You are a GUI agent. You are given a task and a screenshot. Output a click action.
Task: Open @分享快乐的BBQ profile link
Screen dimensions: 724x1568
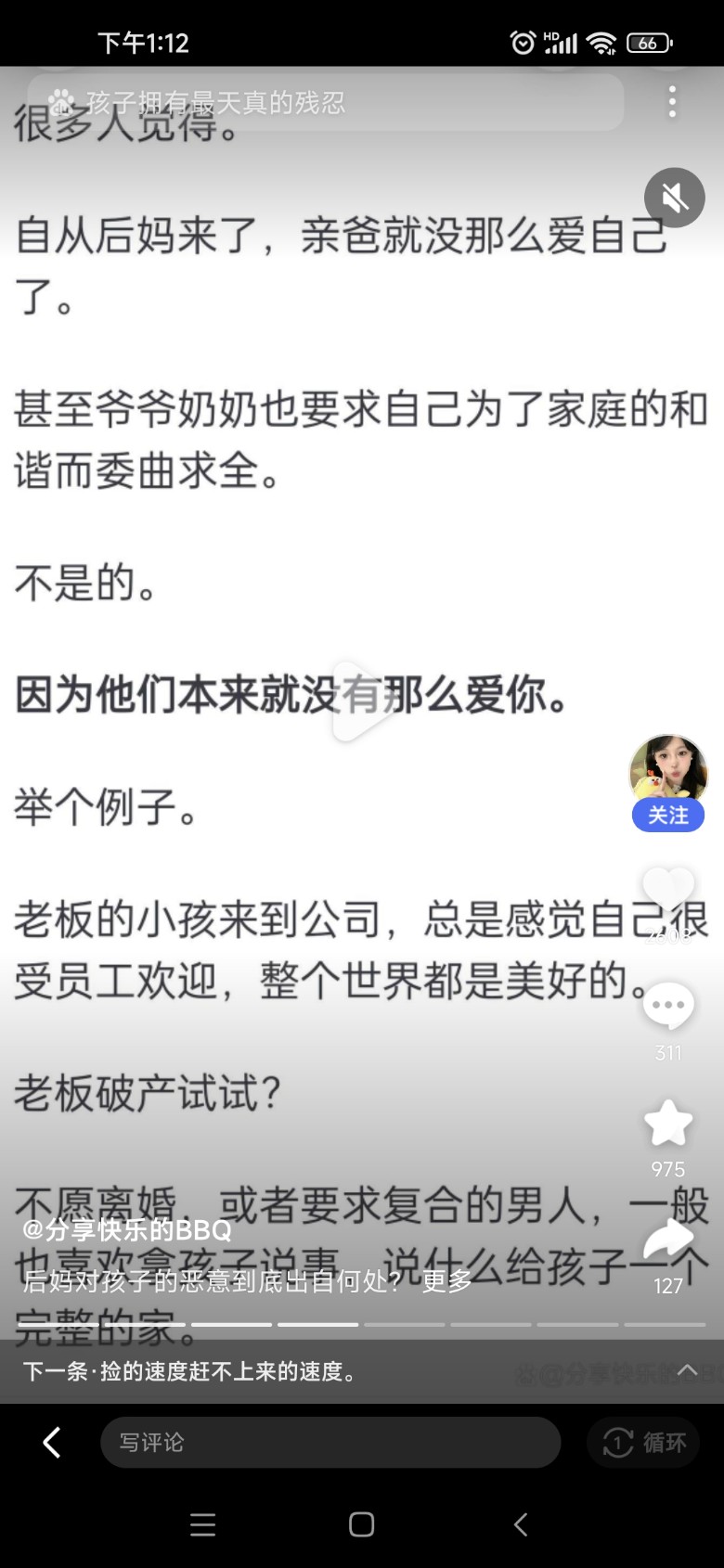pyautogui.click(x=127, y=1230)
